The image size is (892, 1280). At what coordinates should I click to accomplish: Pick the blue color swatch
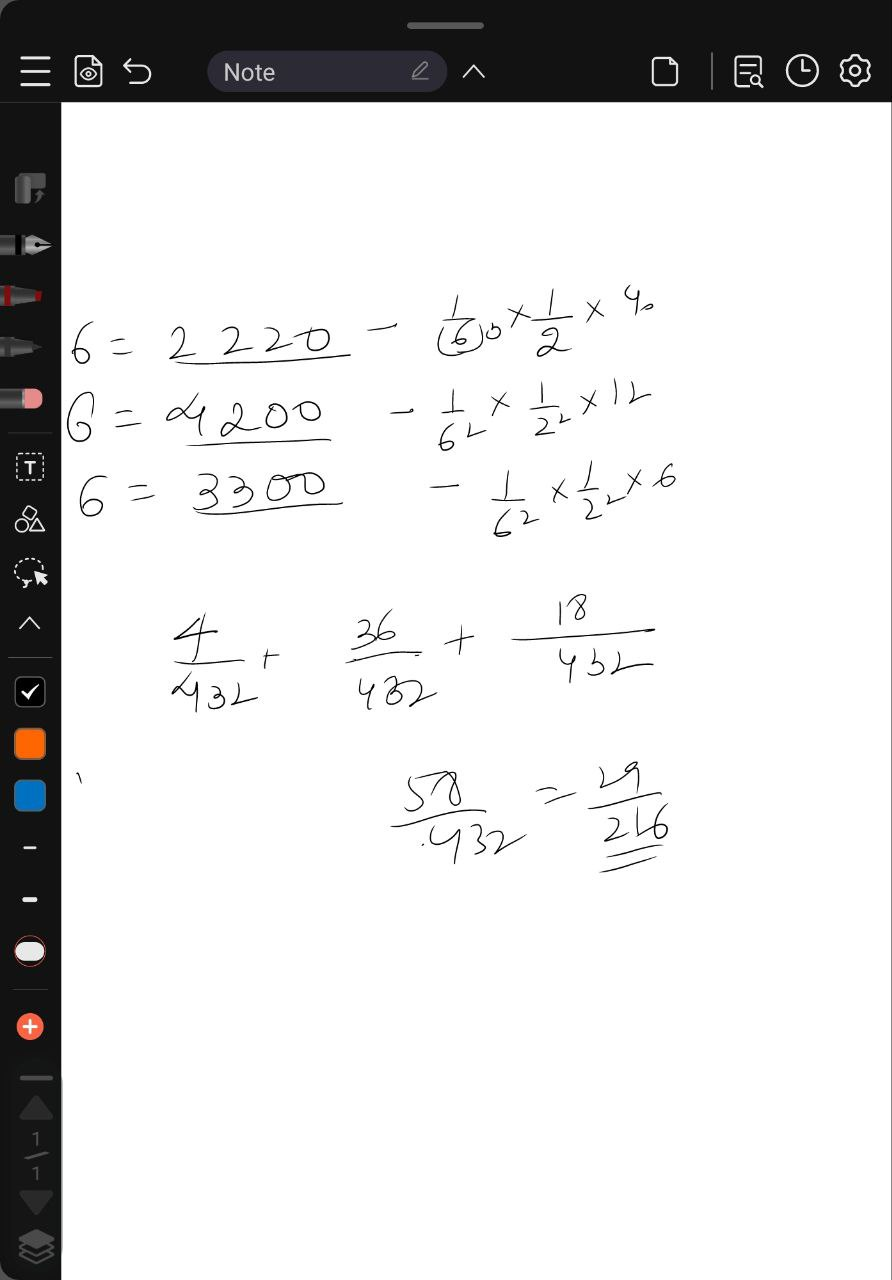coord(30,796)
